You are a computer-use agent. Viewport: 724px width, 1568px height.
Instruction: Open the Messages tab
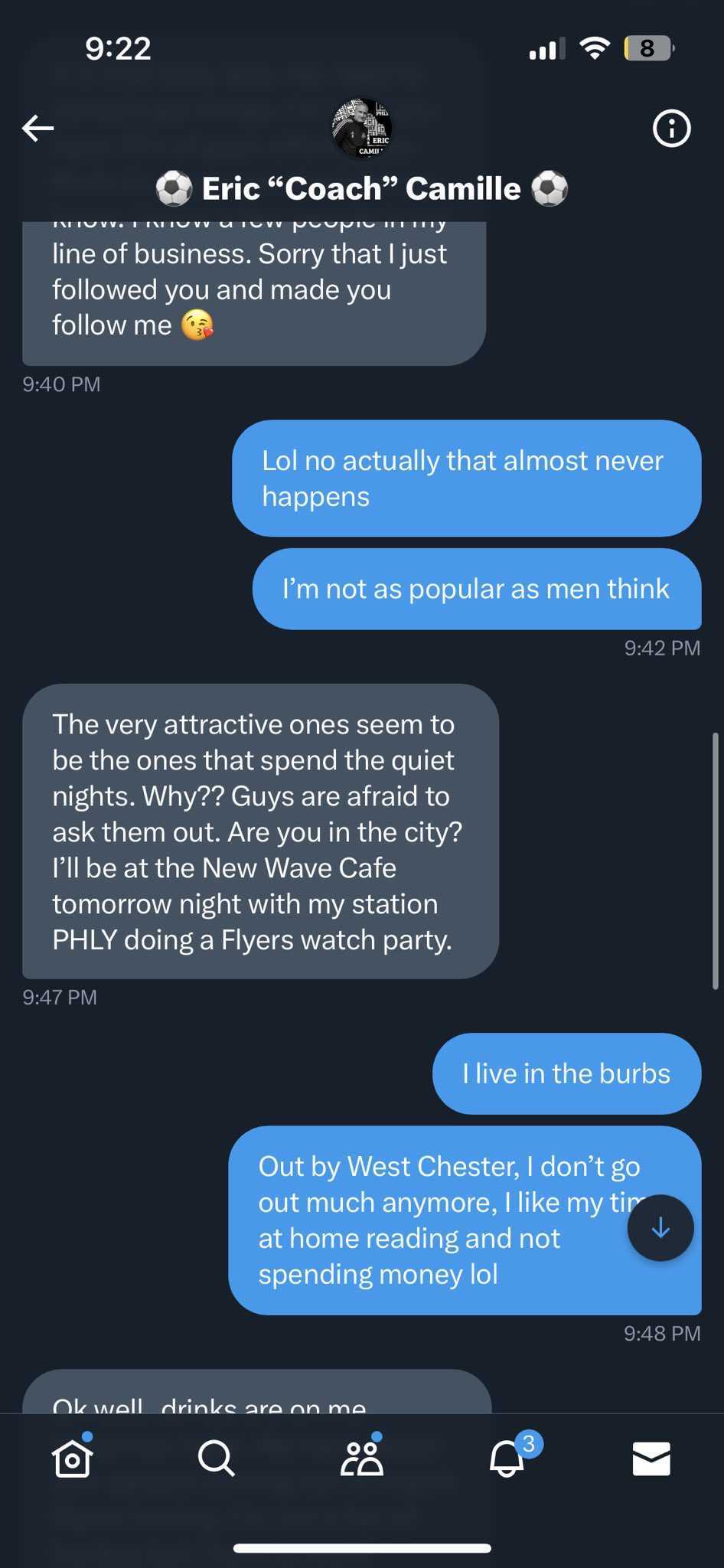point(651,1459)
